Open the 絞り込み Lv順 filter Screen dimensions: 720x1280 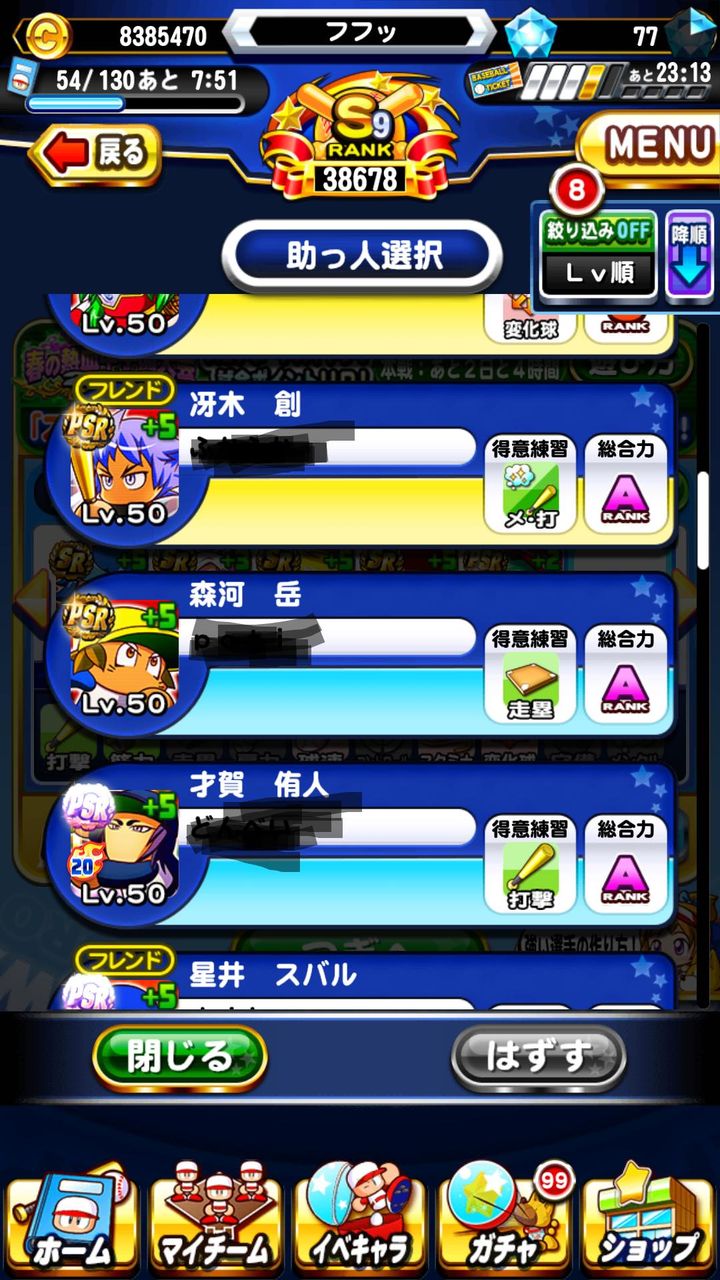598,255
